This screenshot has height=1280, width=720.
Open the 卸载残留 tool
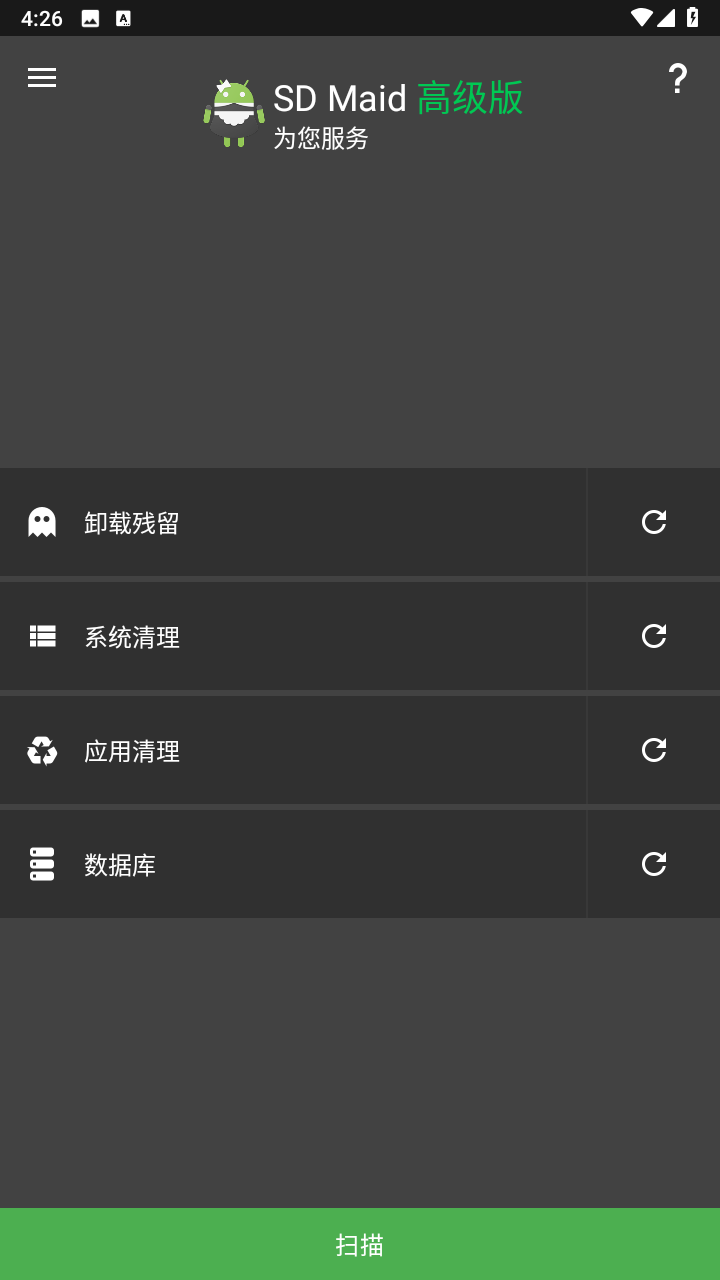(293, 522)
